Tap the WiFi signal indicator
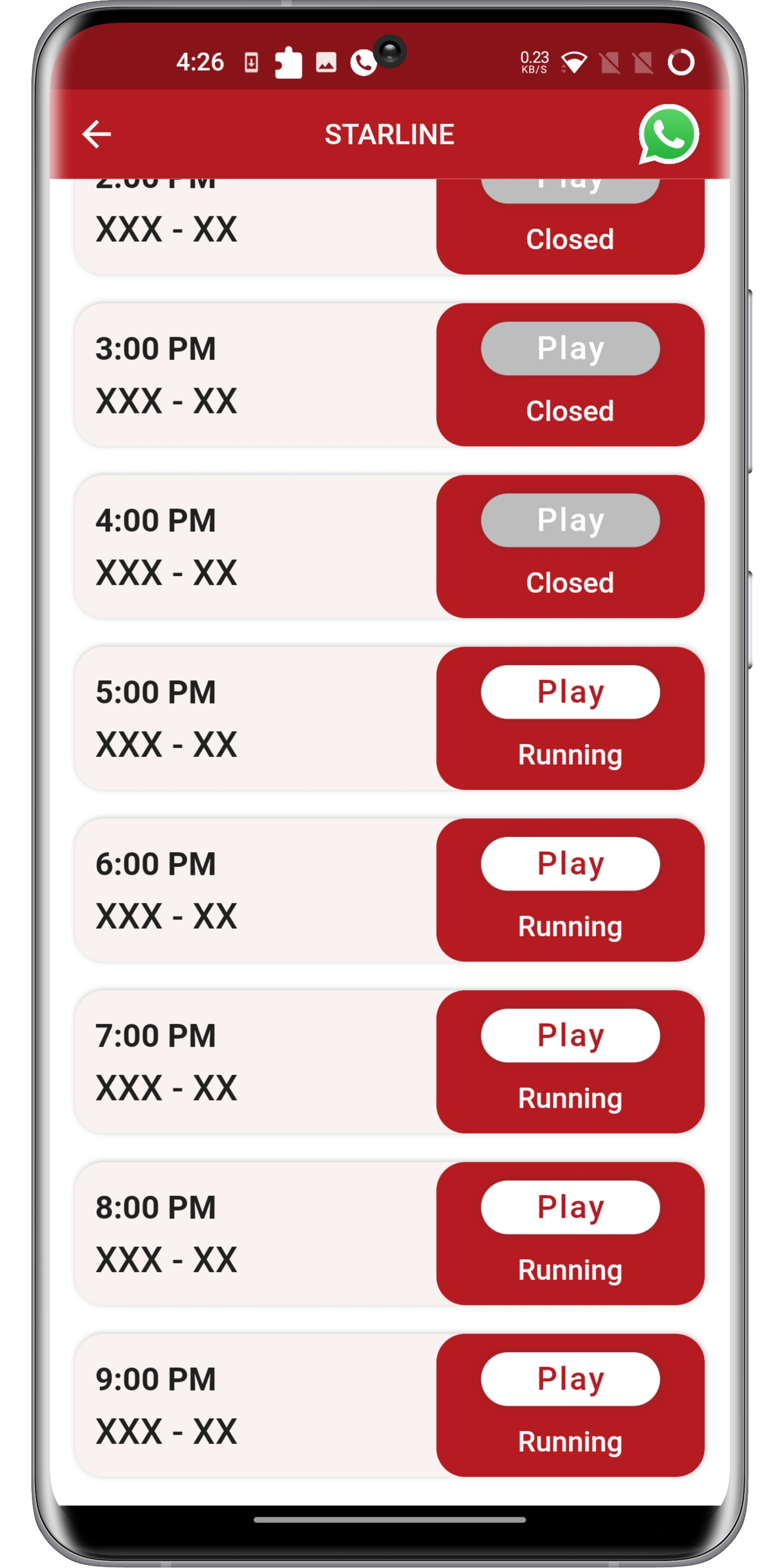The height and width of the screenshot is (1568, 784). point(575,61)
